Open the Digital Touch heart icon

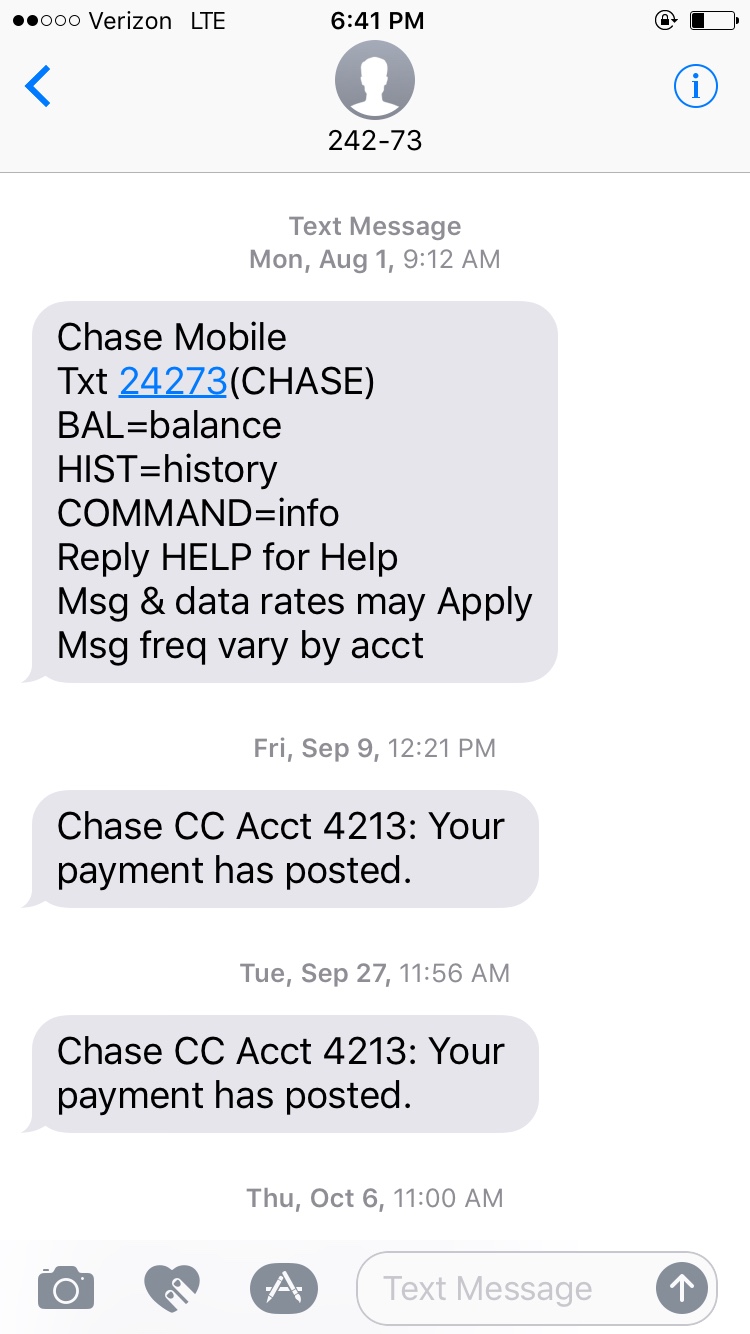172,1288
